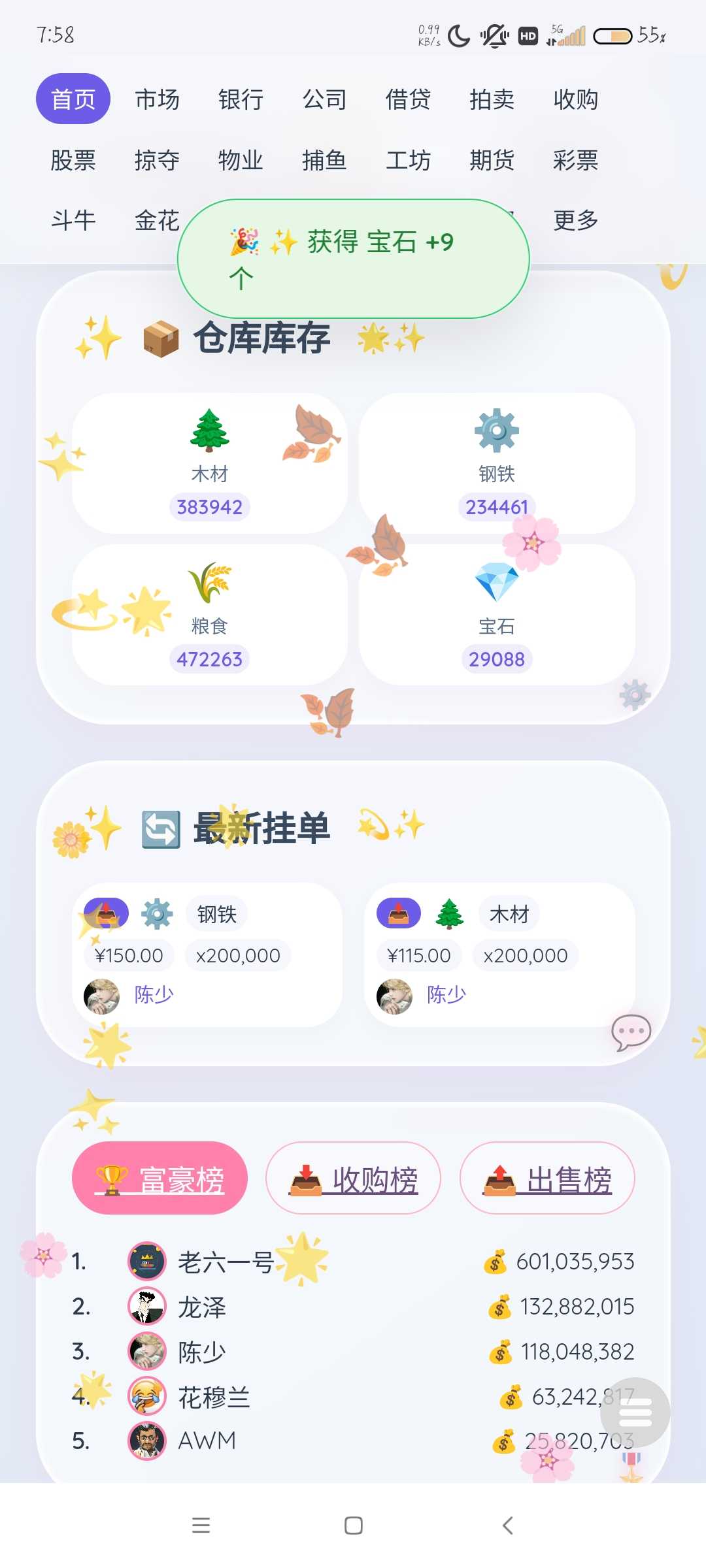The image size is (706, 1568).
Task: Select the 拍卖 tab
Action: (x=492, y=99)
